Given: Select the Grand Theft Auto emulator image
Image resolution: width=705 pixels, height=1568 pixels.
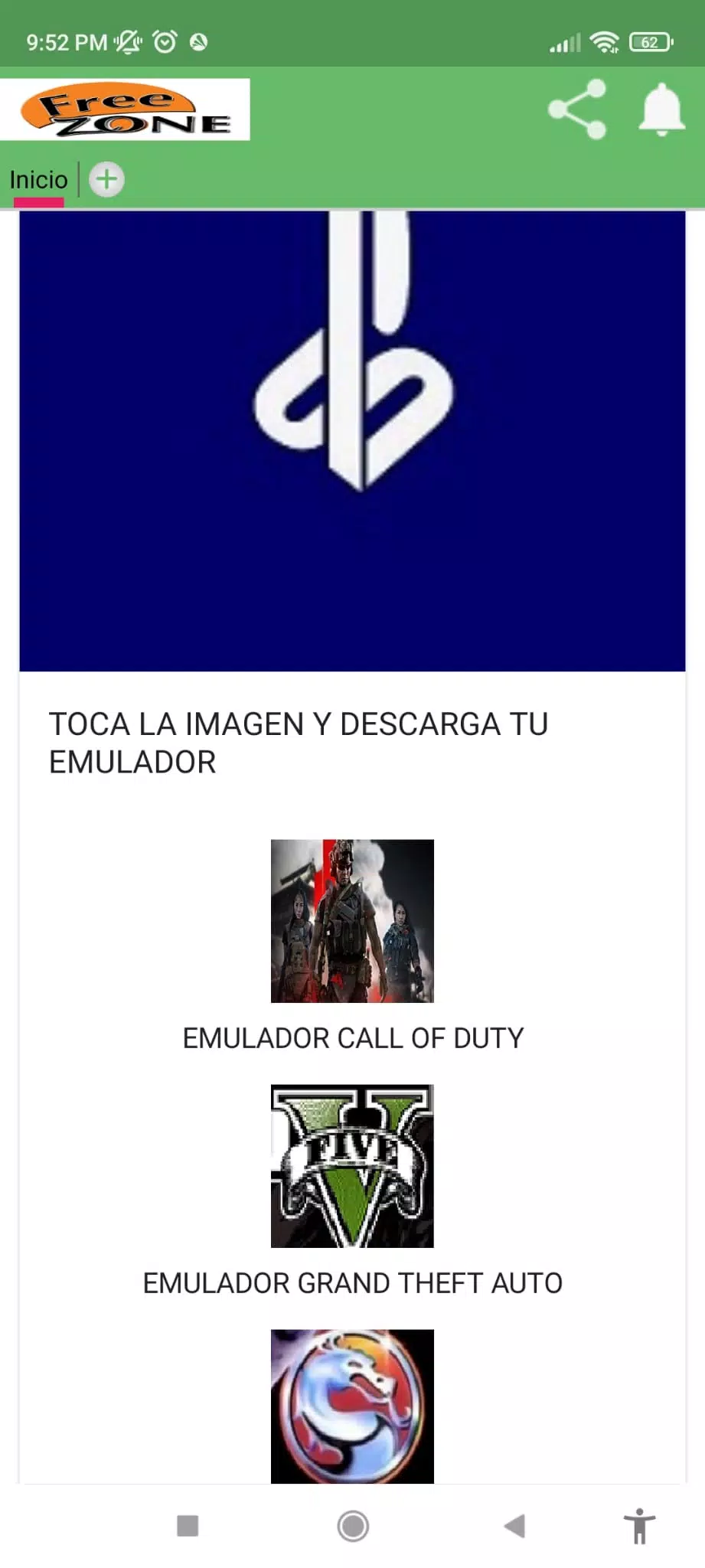Looking at the screenshot, I should [352, 1165].
